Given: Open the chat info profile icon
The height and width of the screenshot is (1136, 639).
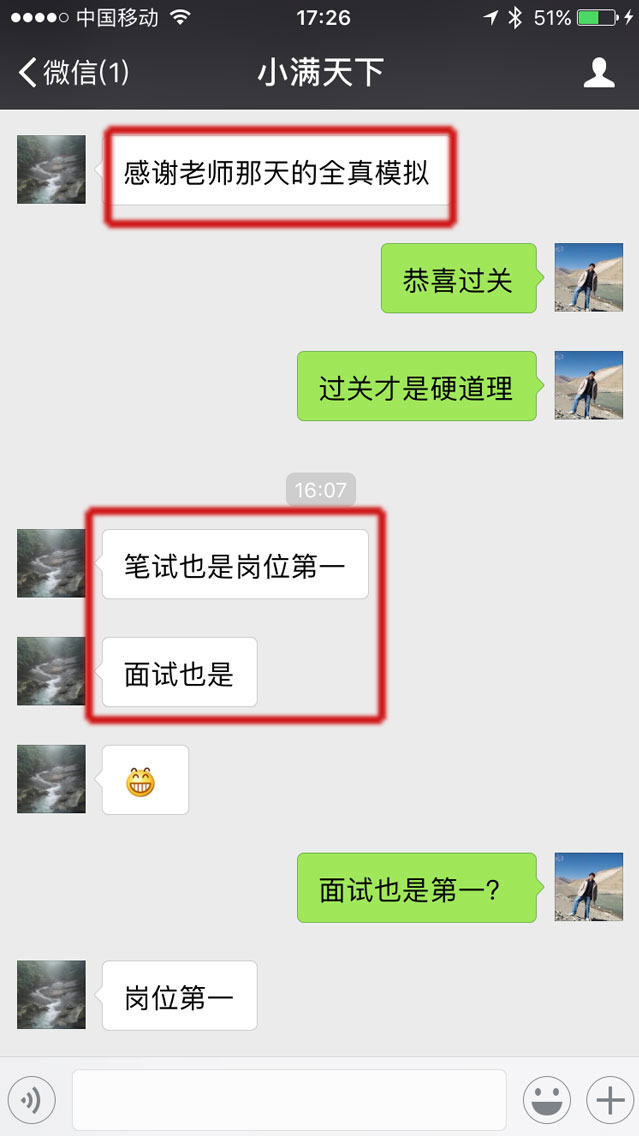Looking at the screenshot, I should (x=598, y=73).
